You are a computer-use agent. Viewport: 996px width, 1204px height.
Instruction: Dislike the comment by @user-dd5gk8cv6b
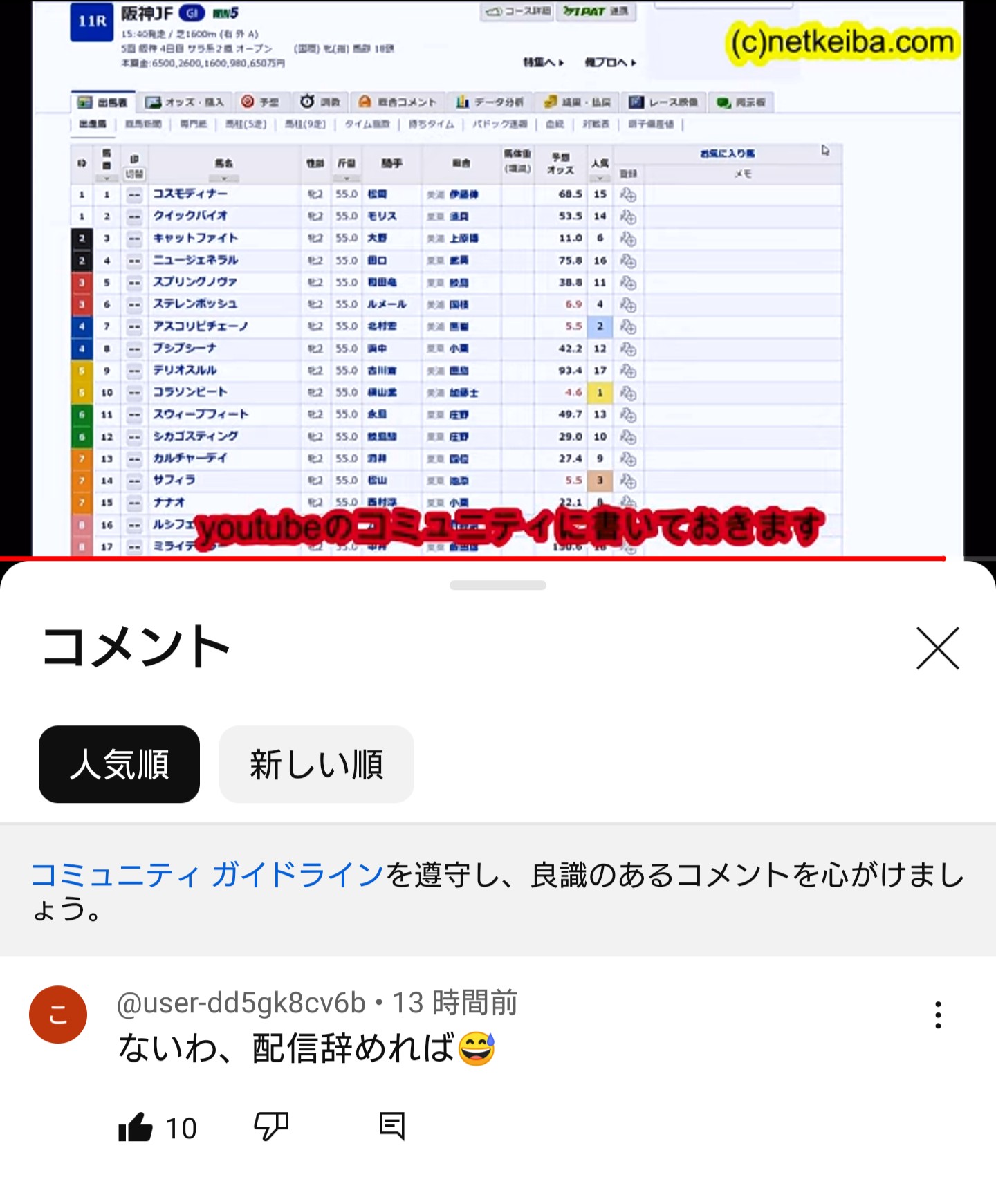271,1127
